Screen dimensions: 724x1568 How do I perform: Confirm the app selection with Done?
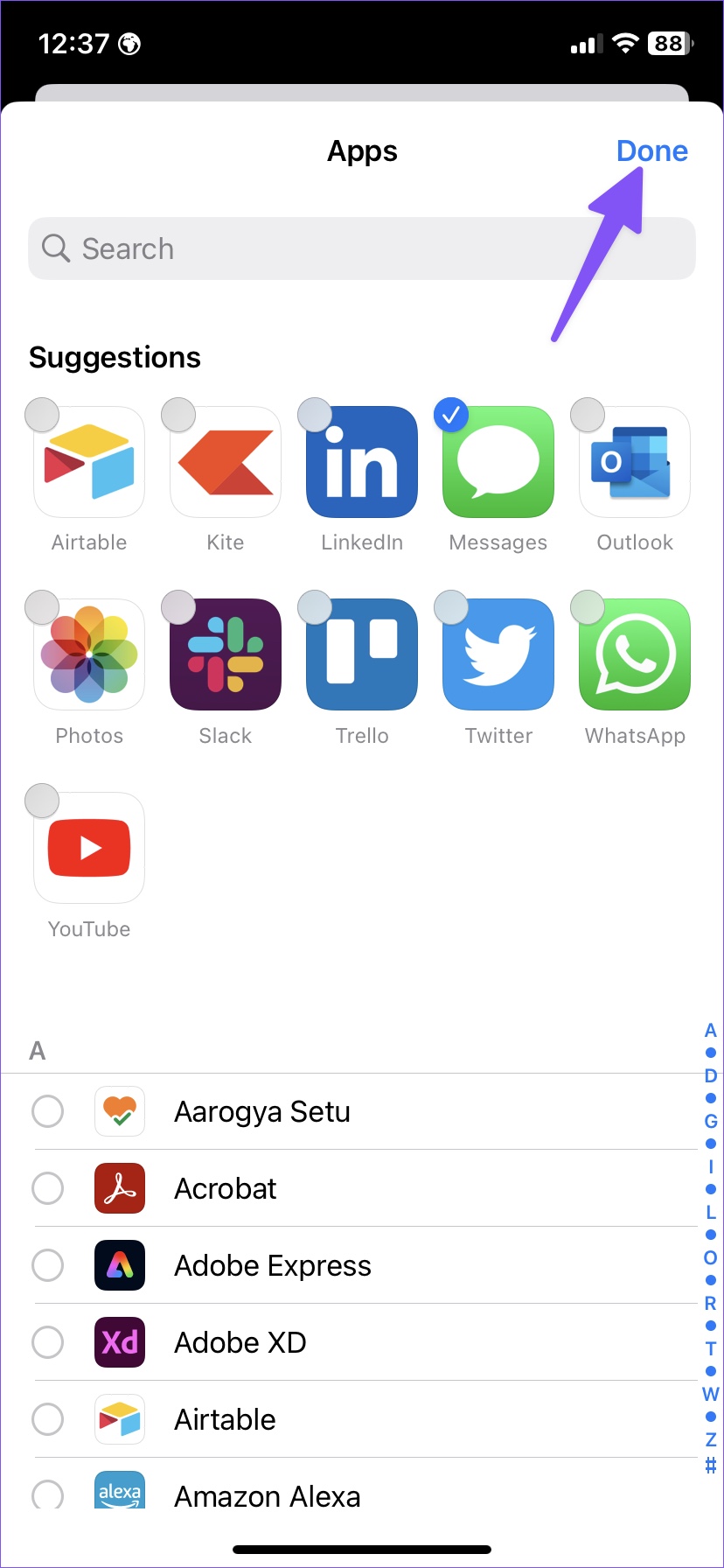pos(651,150)
